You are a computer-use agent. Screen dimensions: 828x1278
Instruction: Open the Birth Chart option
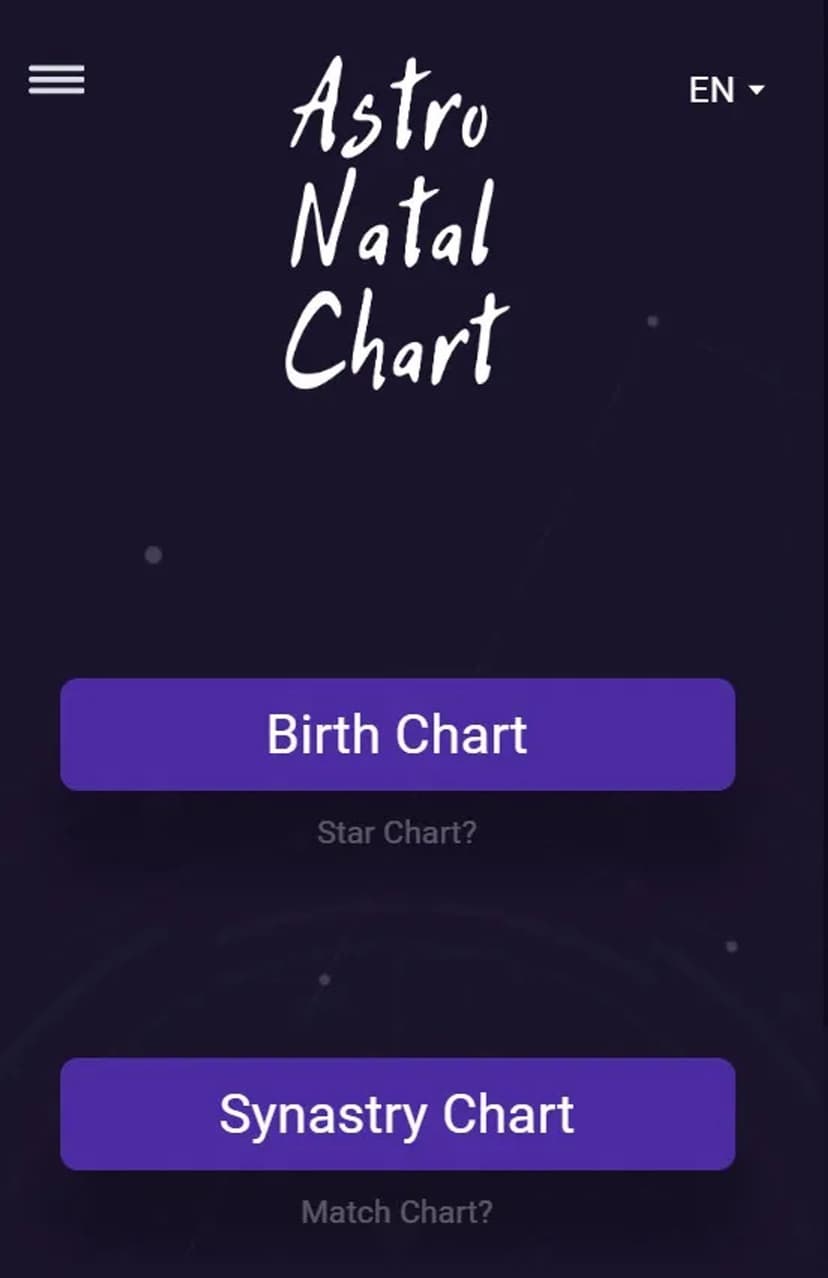click(397, 734)
